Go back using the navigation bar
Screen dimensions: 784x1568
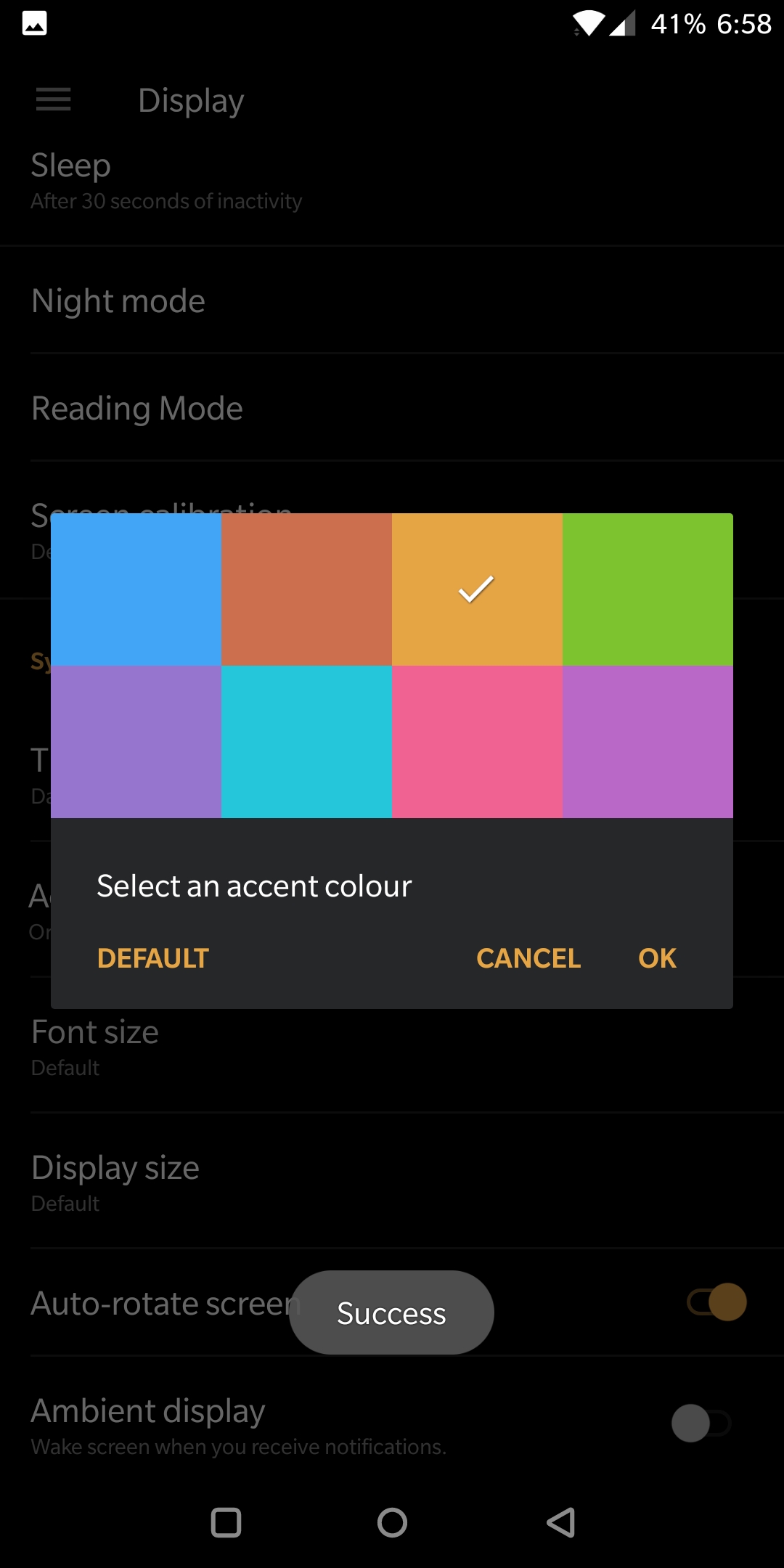[x=560, y=1522]
